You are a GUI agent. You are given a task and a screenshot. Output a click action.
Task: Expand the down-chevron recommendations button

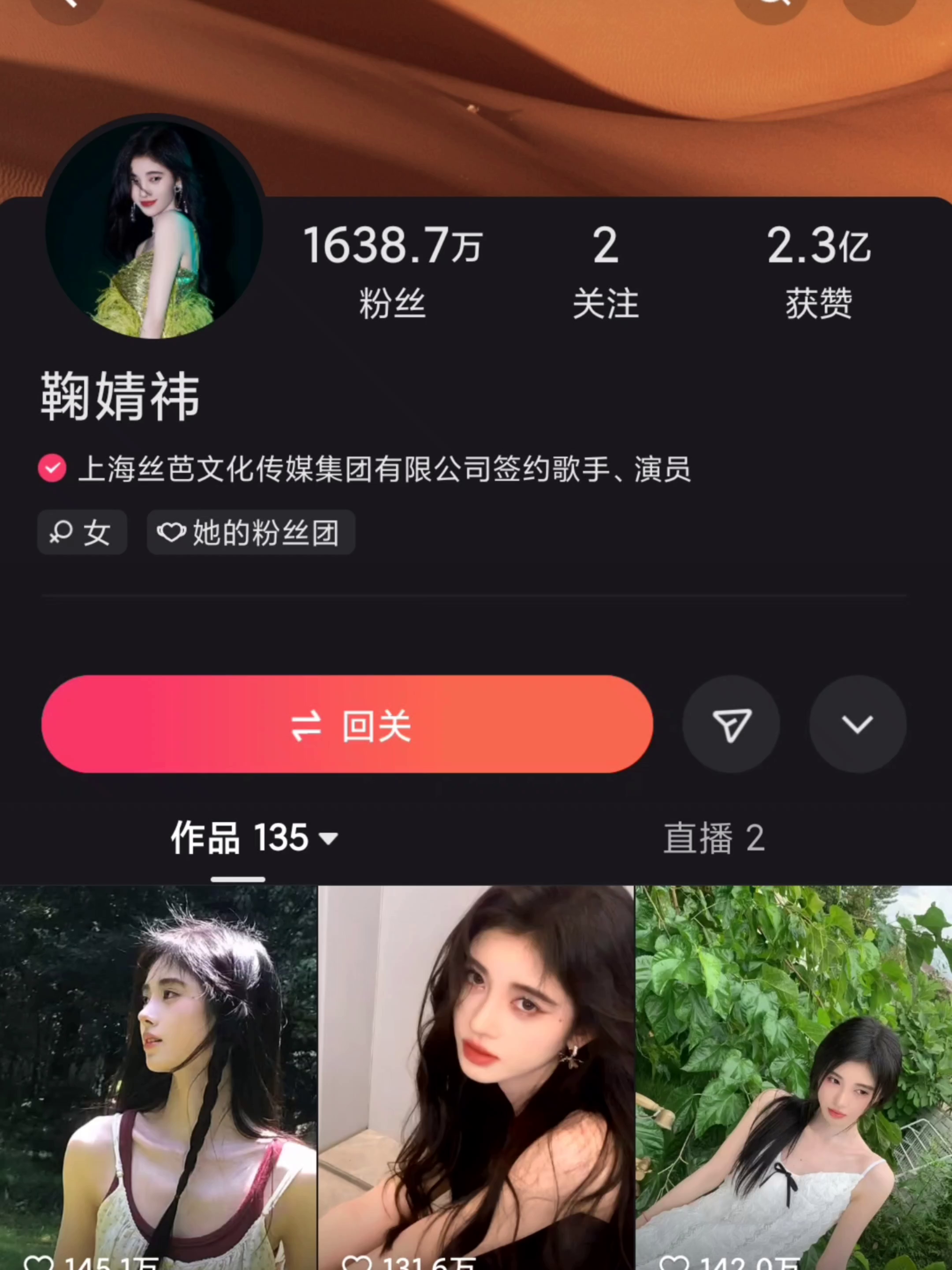857,724
